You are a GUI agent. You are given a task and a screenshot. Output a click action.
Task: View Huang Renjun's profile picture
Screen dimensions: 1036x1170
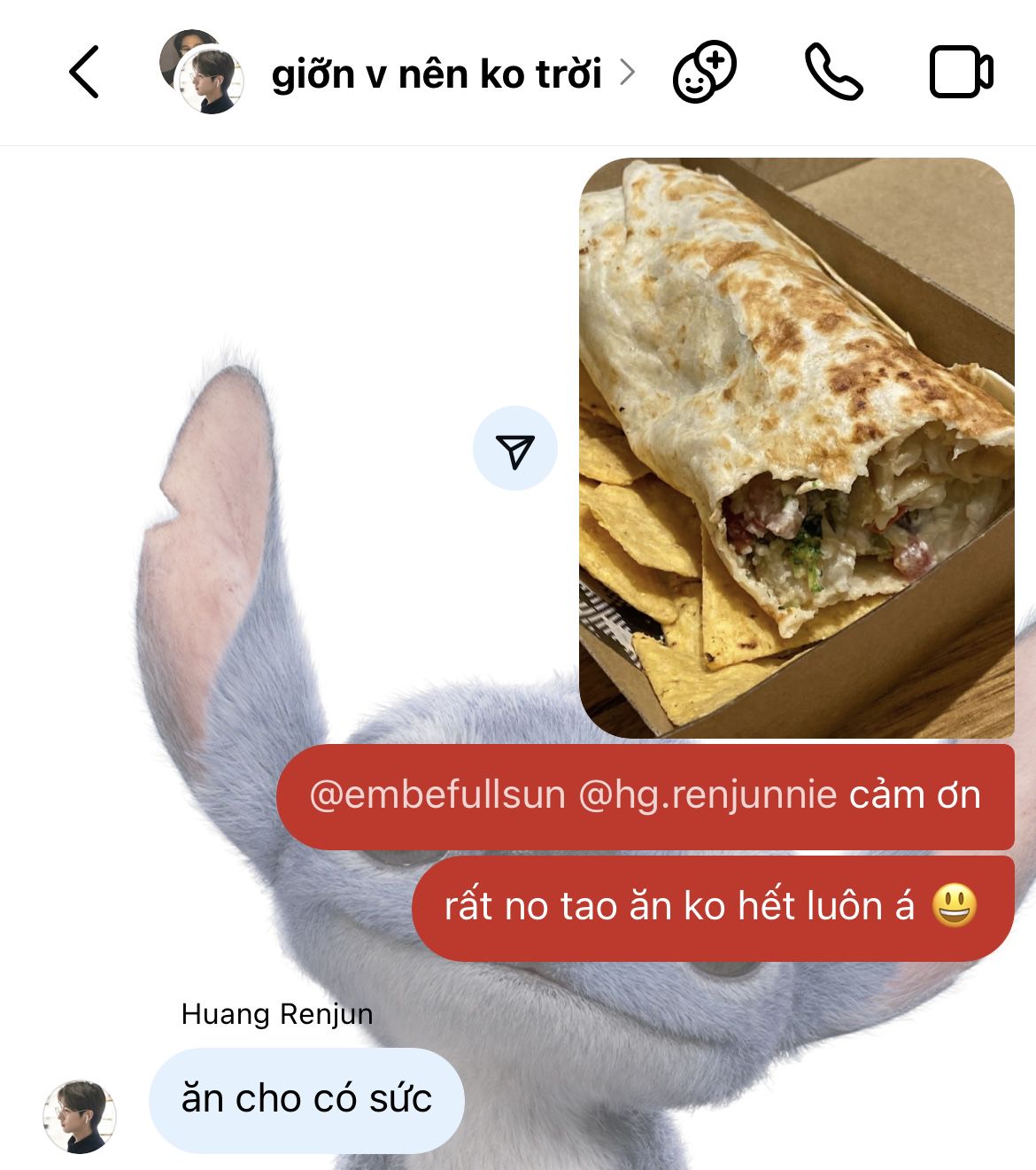click(x=80, y=1116)
